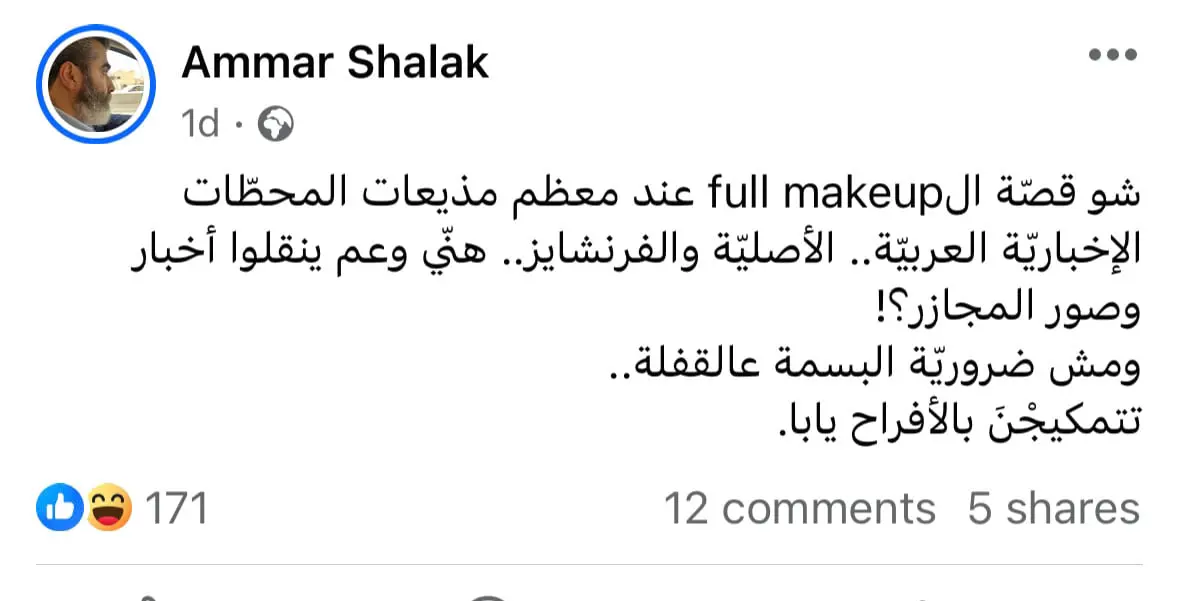View the 171 reactions list
The image size is (1179, 601).
122,509
